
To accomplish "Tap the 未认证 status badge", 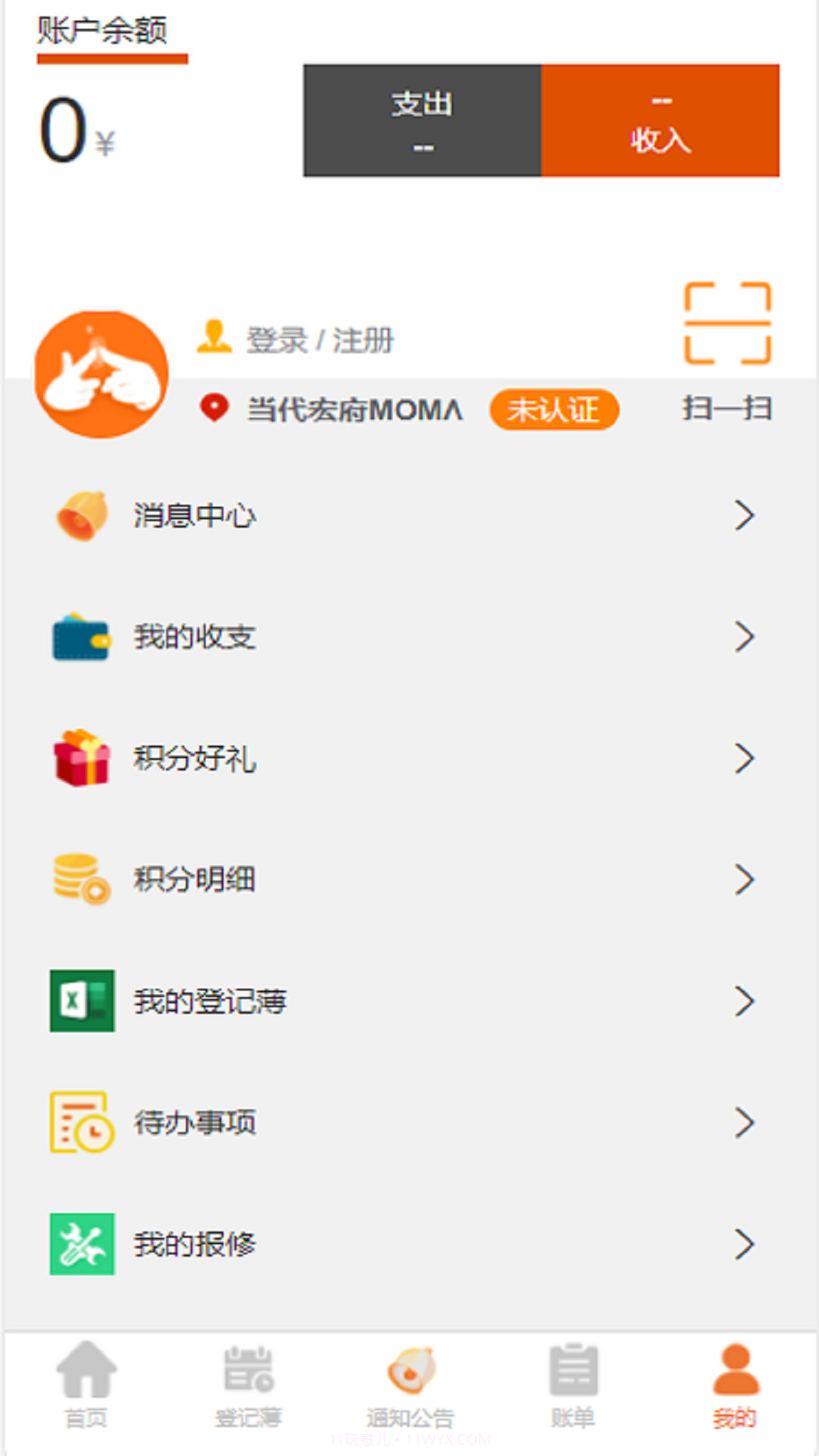I will click(554, 409).
